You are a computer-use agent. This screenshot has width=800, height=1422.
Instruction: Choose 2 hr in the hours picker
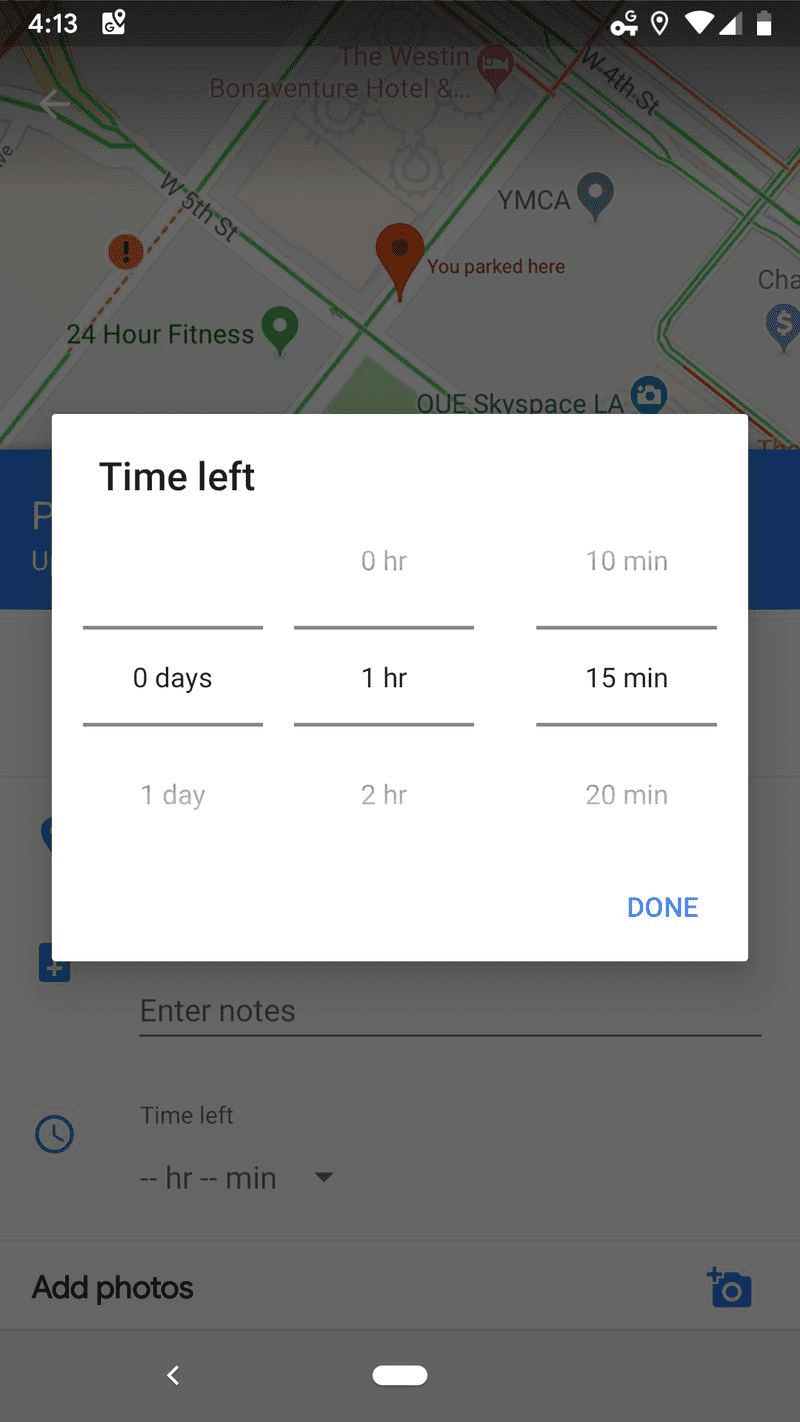coord(384,795)
